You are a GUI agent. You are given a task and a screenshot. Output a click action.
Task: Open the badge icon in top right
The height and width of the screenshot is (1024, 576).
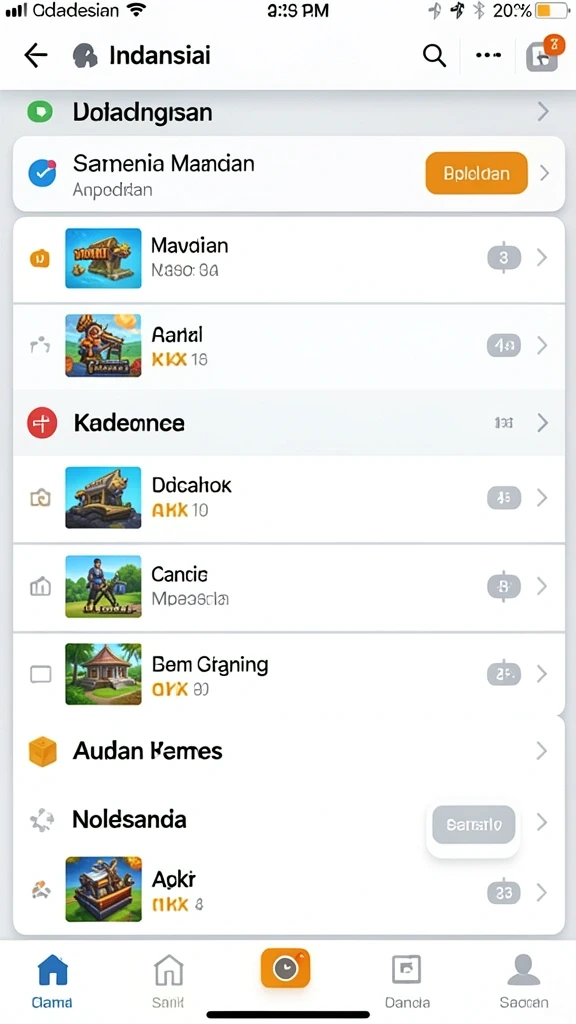(x=543, y=54)
